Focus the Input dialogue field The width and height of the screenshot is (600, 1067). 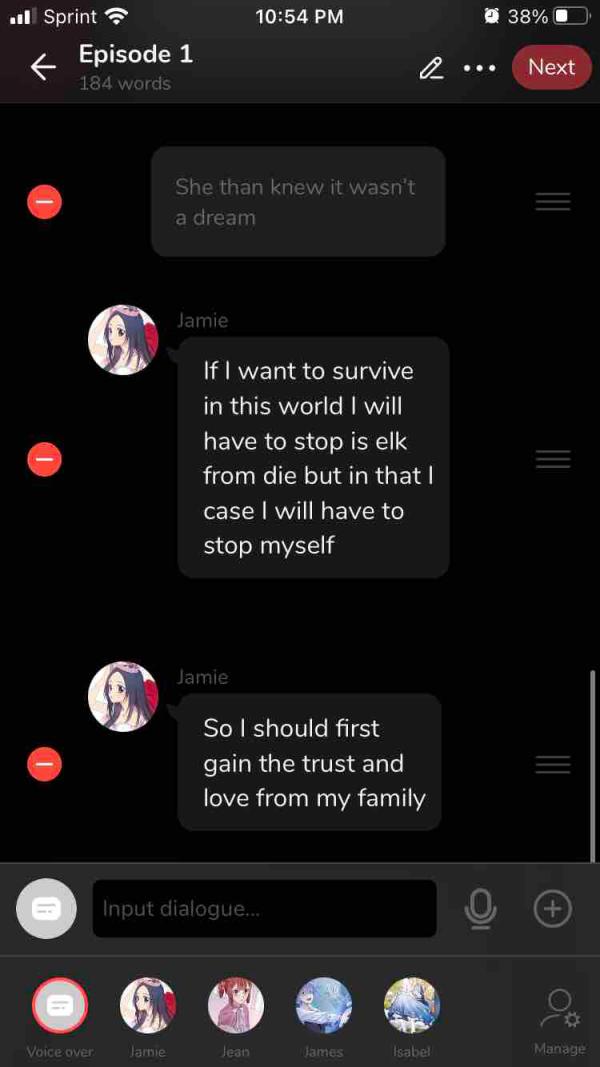264,909
